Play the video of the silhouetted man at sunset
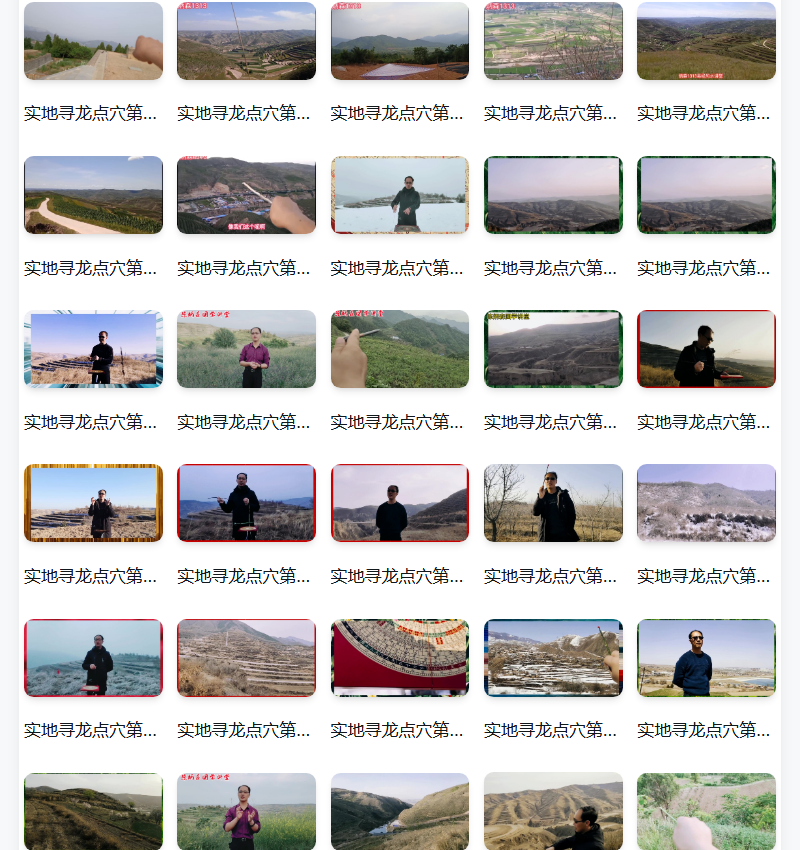The width and height of the screenshot is (800, 850). pos(706,348)
